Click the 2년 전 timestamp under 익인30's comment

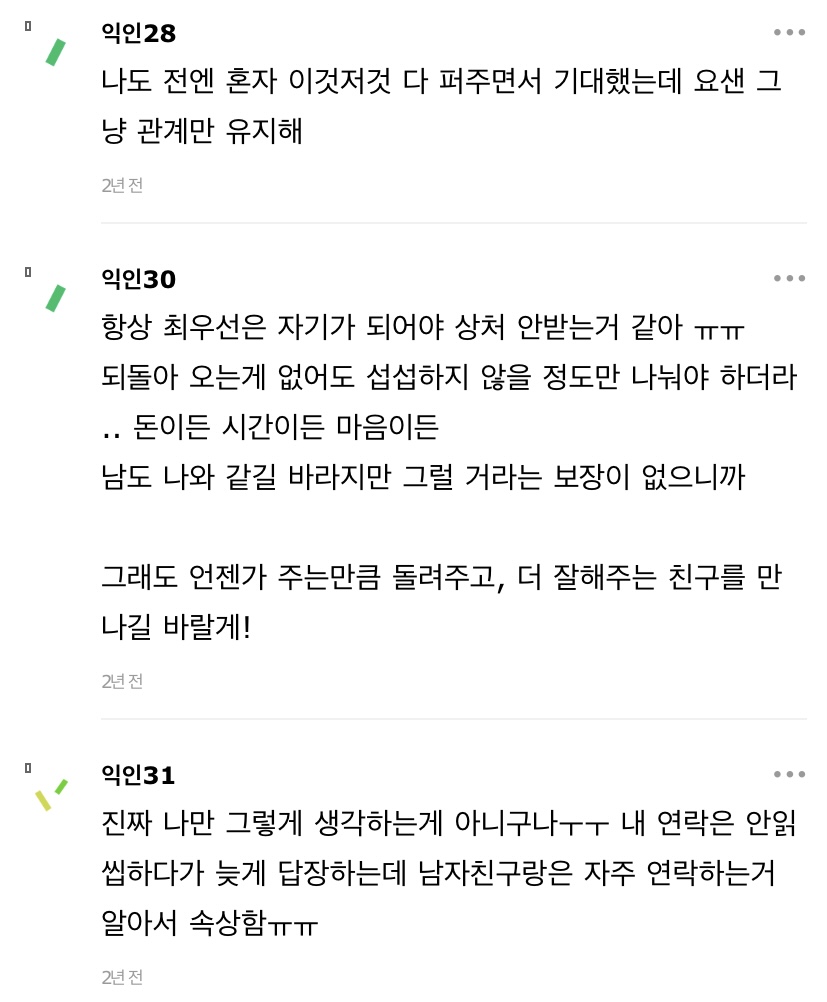click(x=121, y=681)
